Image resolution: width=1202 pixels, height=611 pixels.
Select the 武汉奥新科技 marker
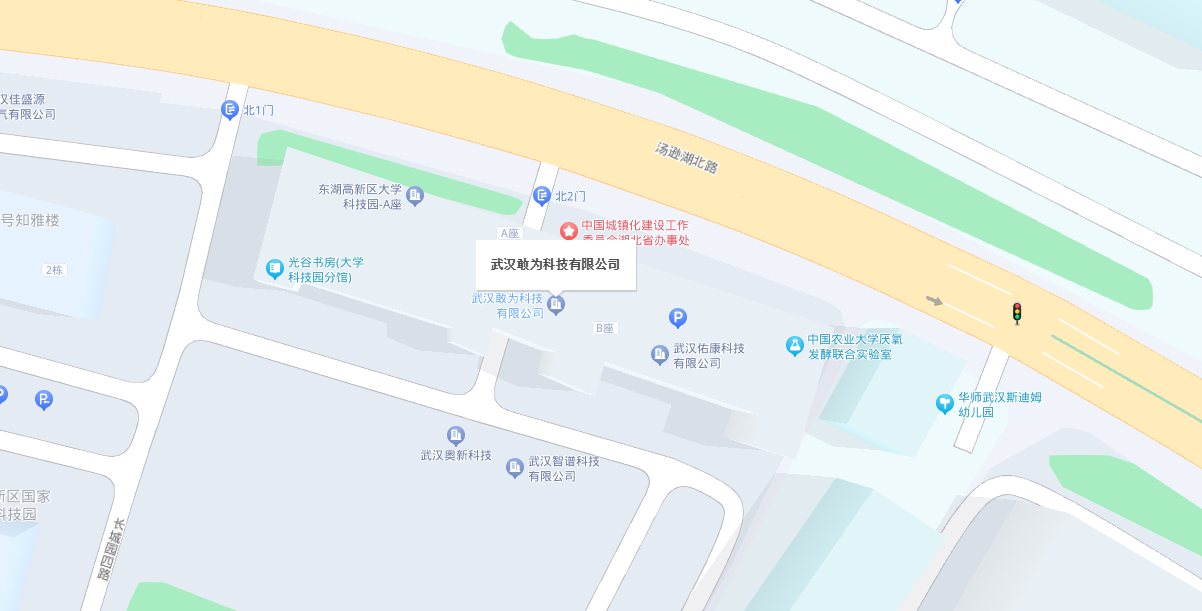point(456,435)
